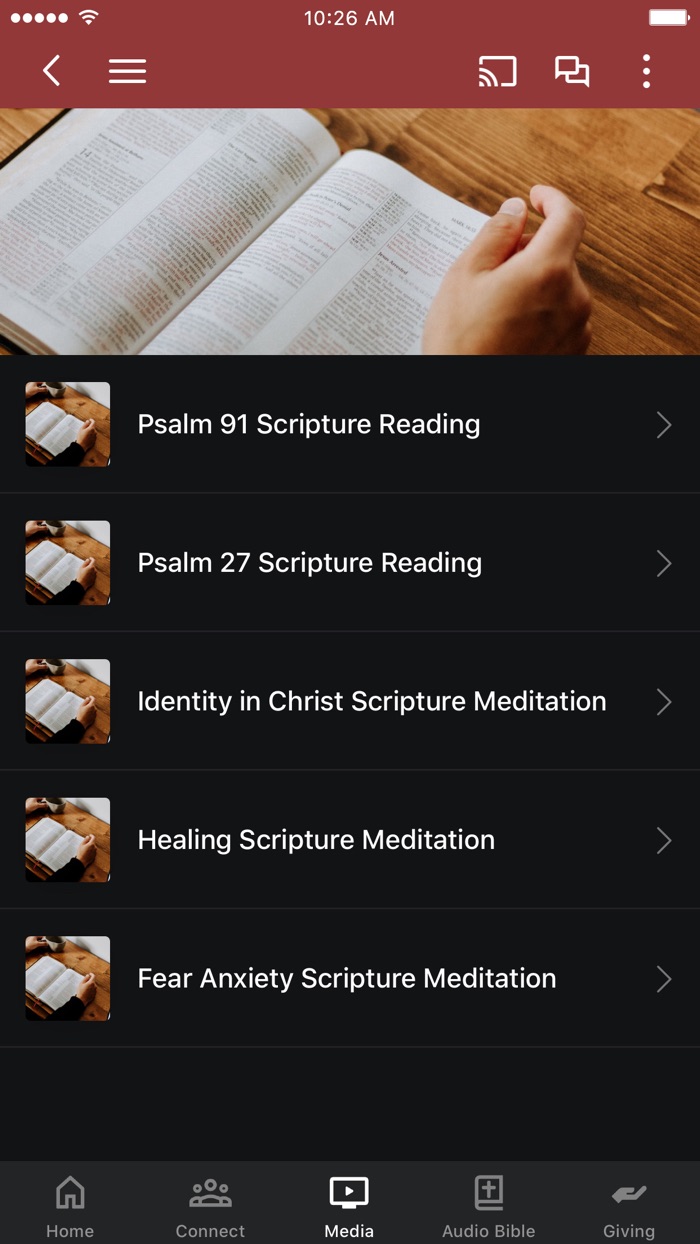This screenshot has width=700, height=1244.
Task: Cast media to another device
Action: 497,71
